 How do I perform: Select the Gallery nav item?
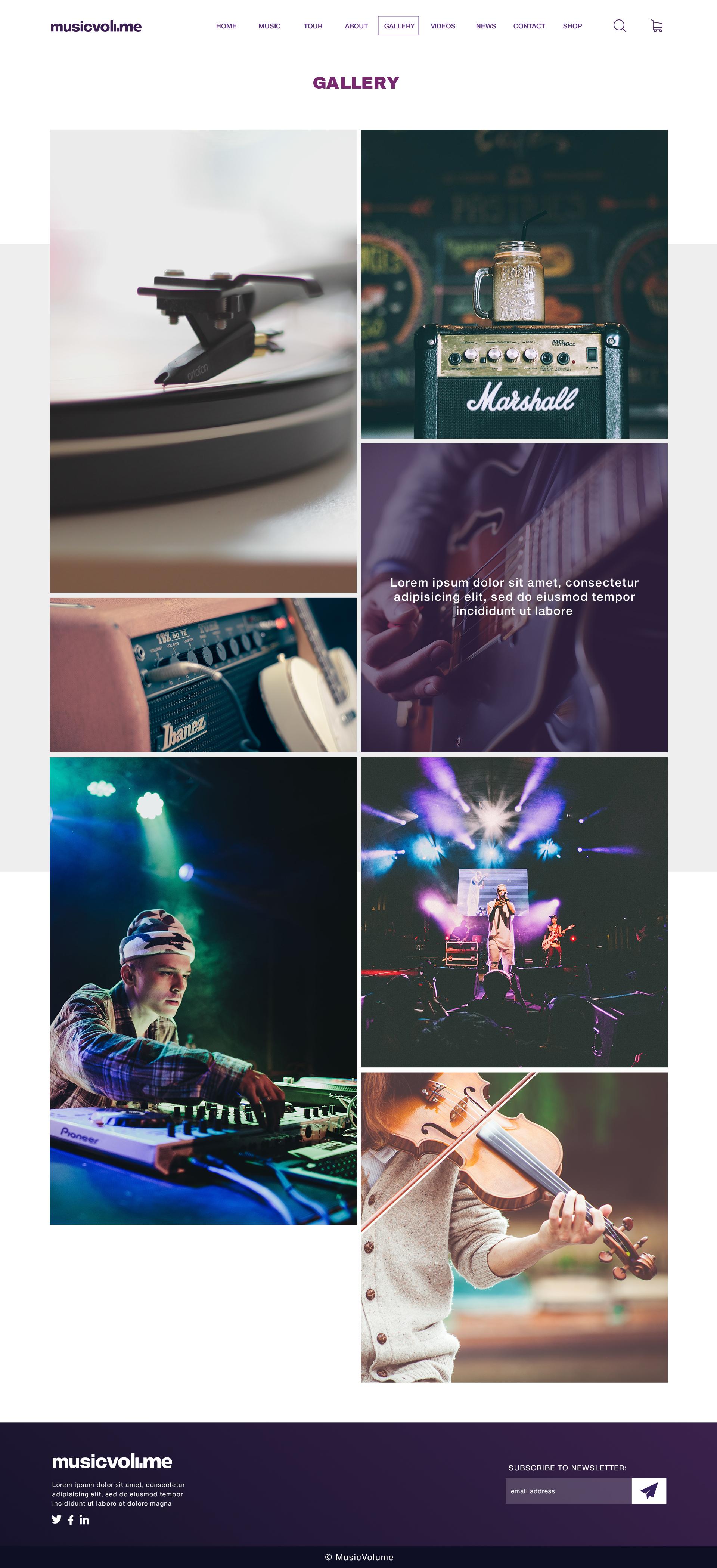[399, 26]
